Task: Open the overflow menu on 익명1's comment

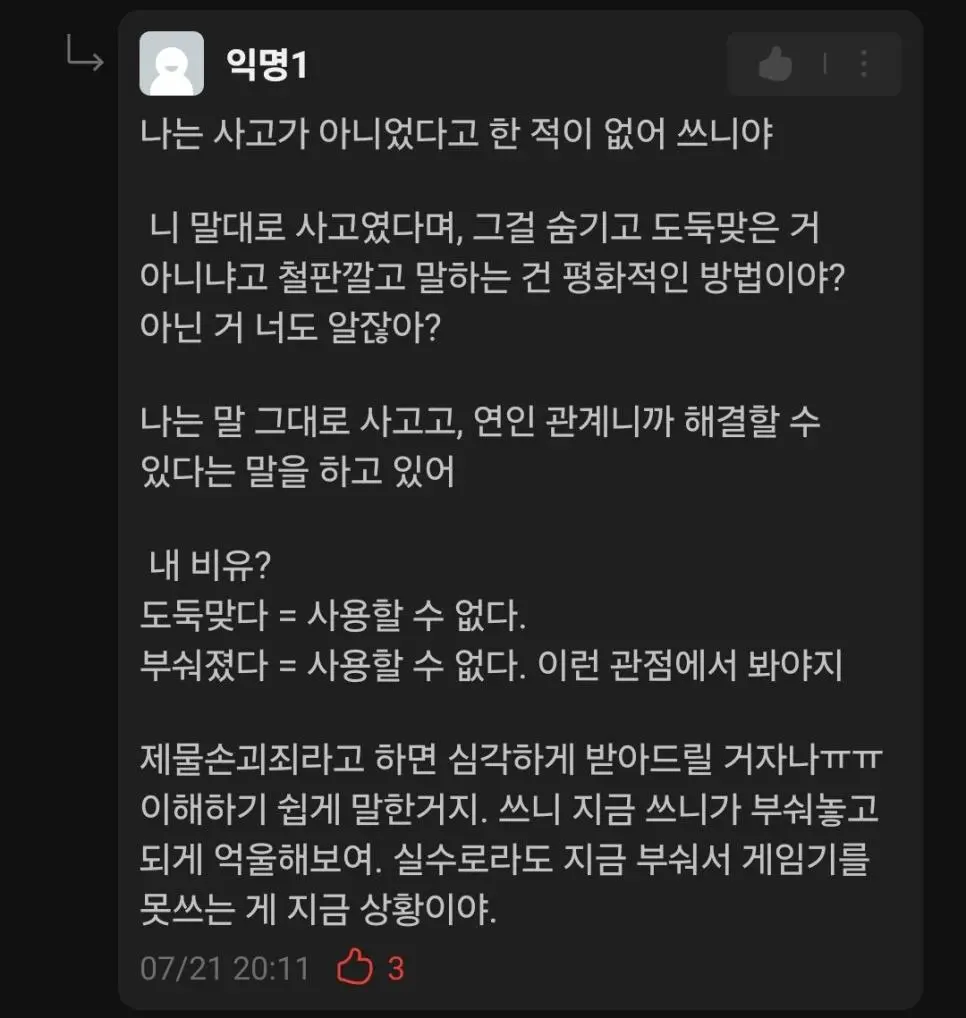Action: pos(864,65)
